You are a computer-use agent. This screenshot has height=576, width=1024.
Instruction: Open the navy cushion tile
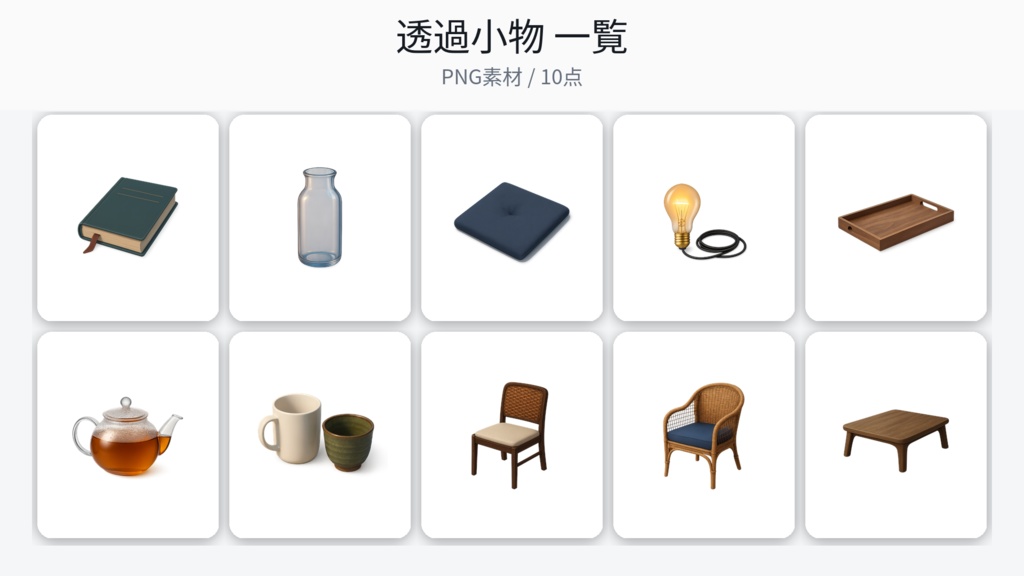[512, 218]
